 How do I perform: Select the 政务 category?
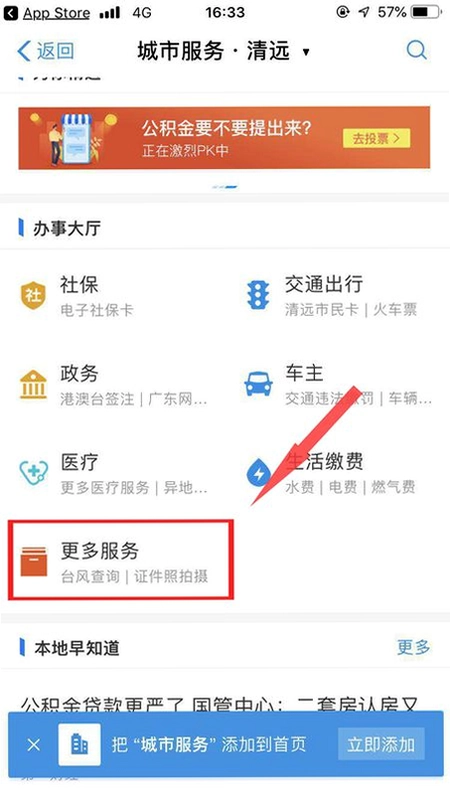[x=113, y=385]
